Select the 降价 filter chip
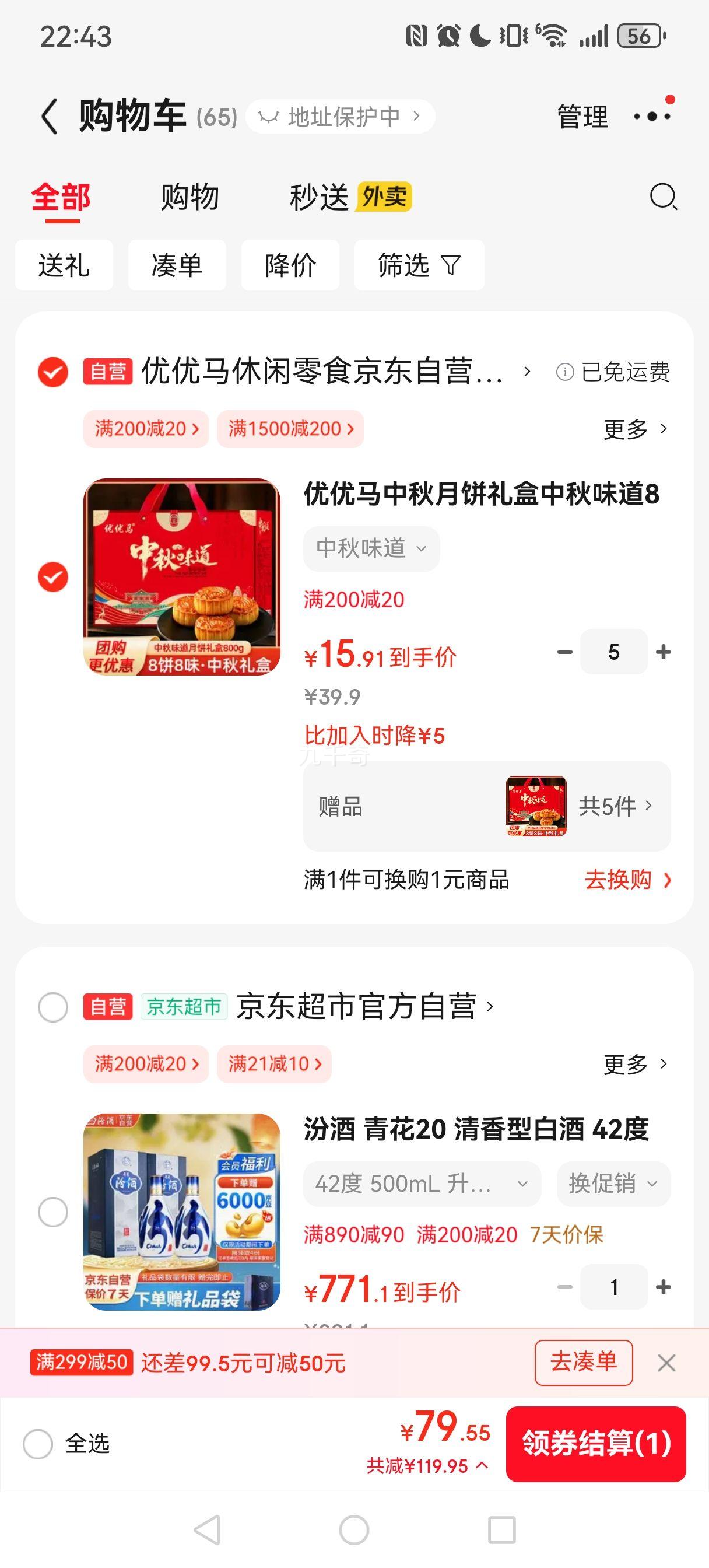The height and width of the screenshot is (1568, 709). pyautogui.click(x=290, y=265)
